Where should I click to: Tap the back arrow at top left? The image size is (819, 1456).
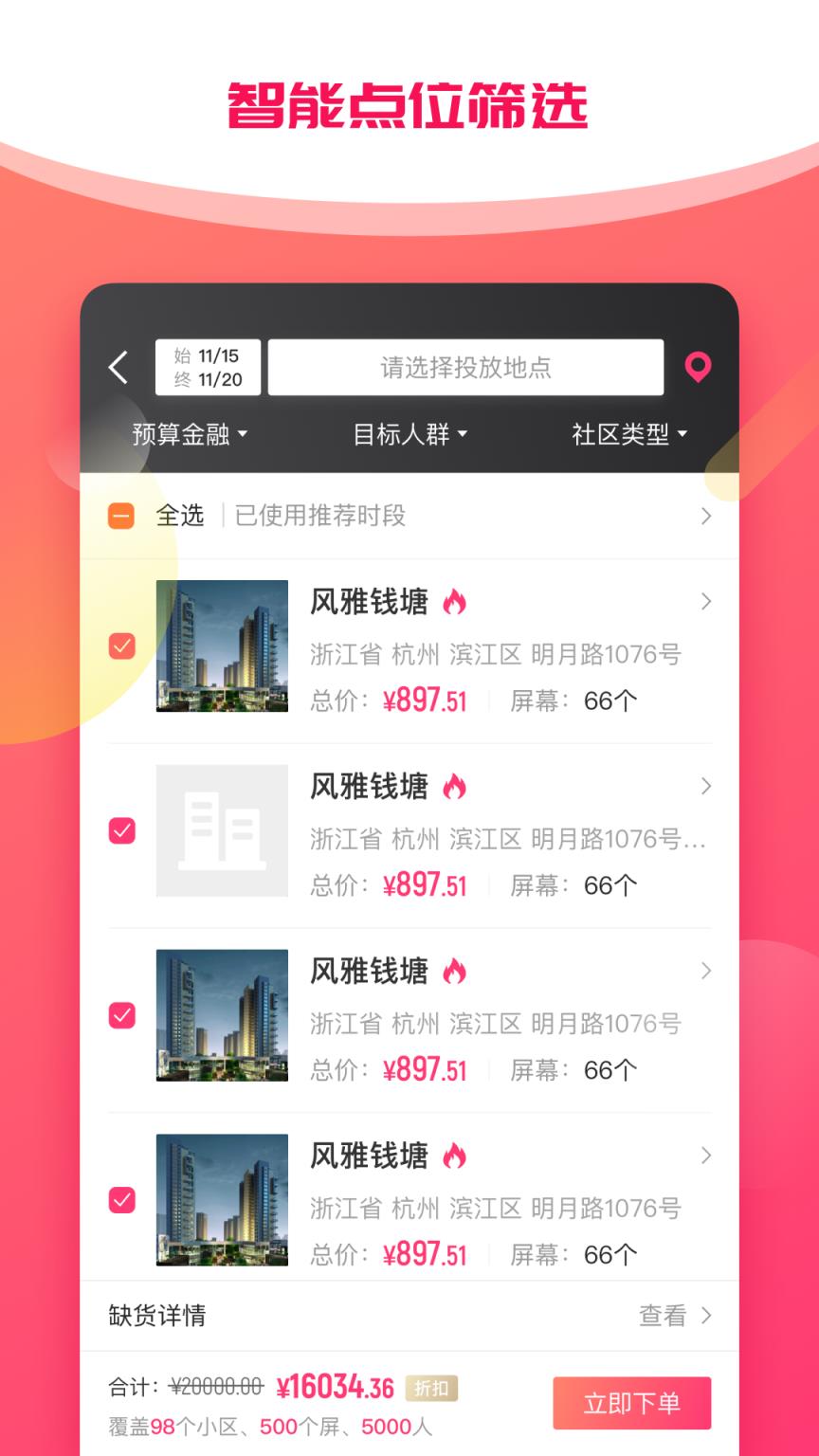[118, 367]
